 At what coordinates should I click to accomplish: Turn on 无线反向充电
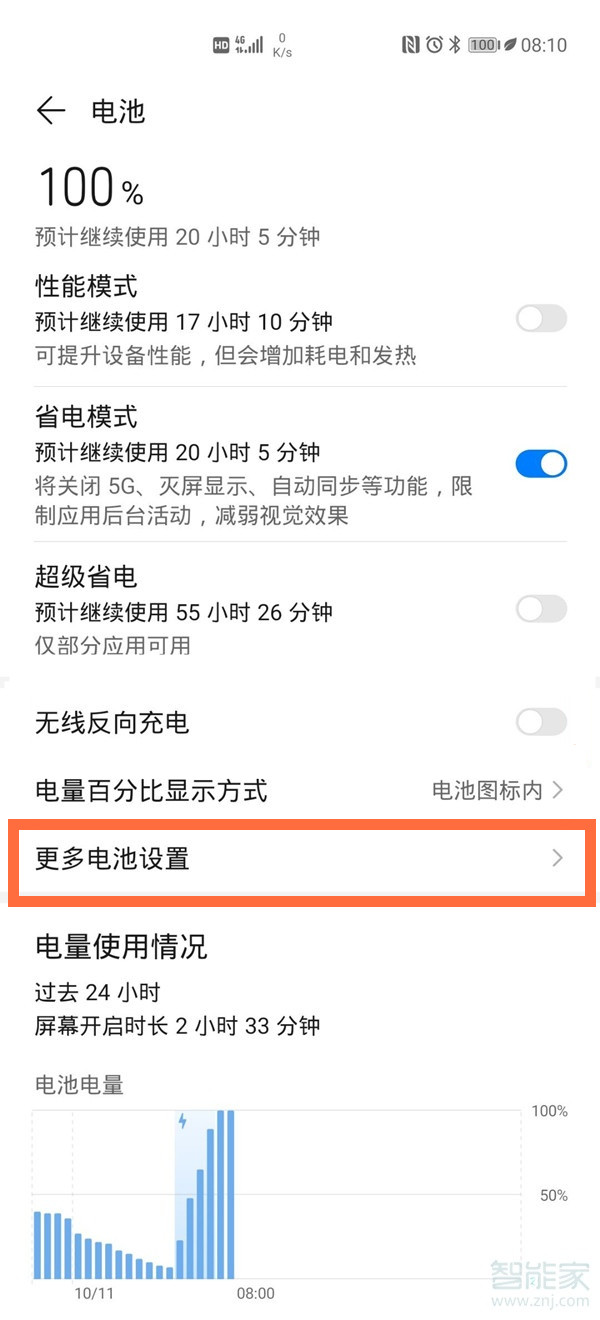541,722
